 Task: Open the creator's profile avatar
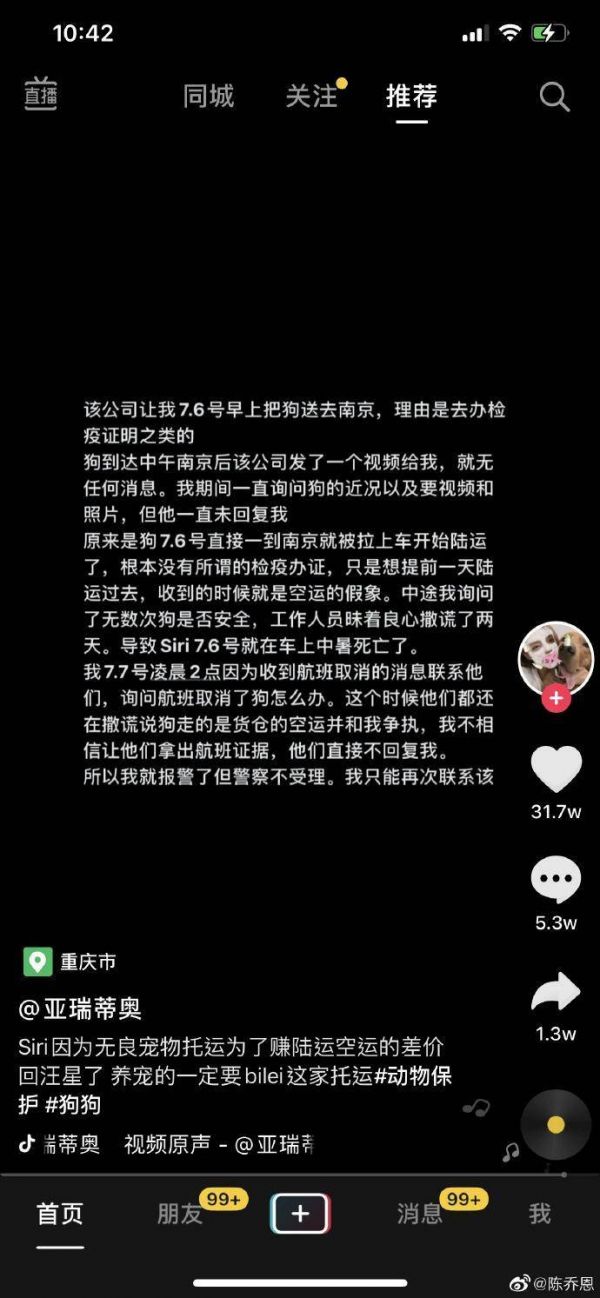tap(555, 658)
